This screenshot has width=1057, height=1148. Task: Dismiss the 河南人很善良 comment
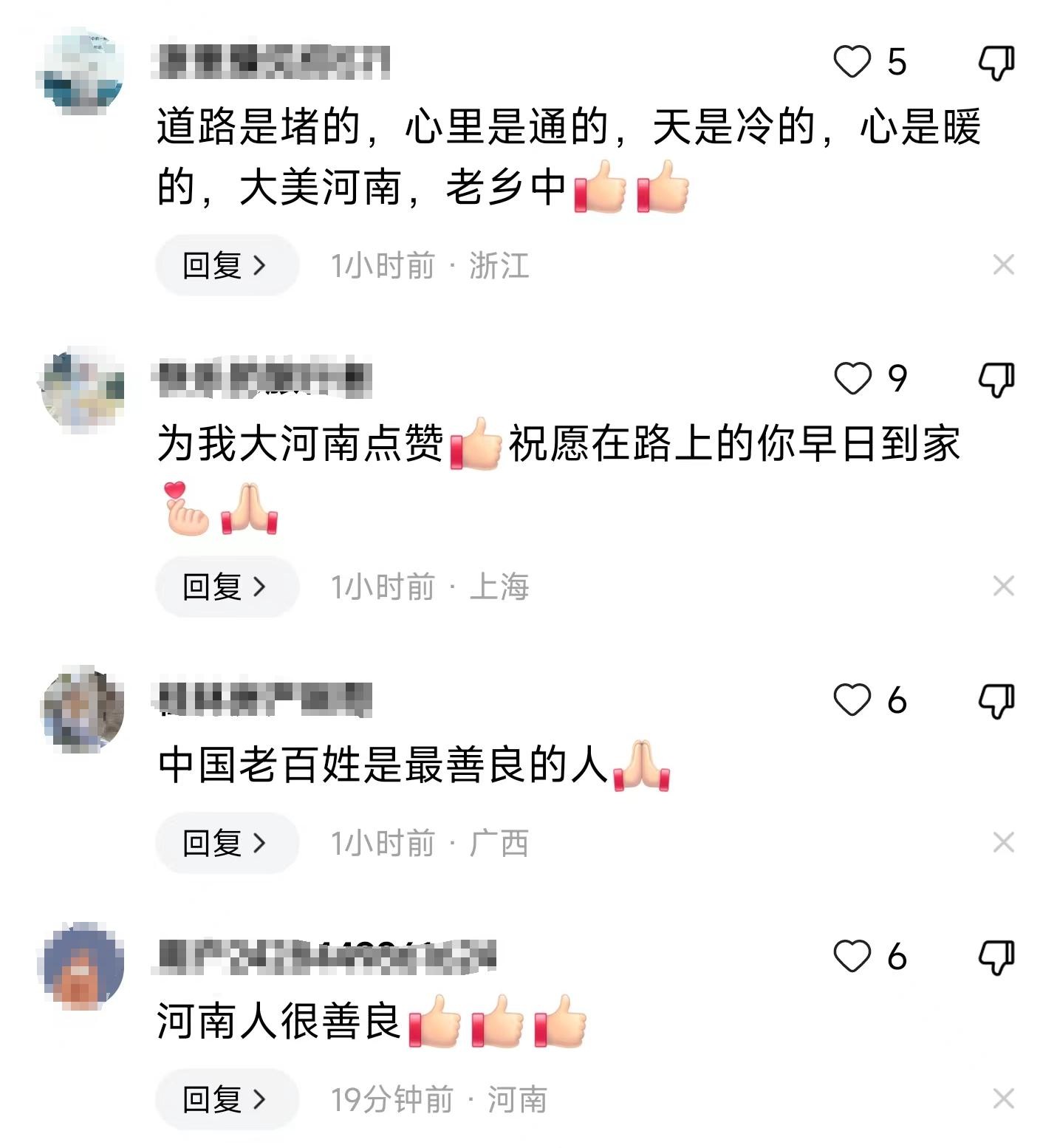[x=1003, y=1099]
